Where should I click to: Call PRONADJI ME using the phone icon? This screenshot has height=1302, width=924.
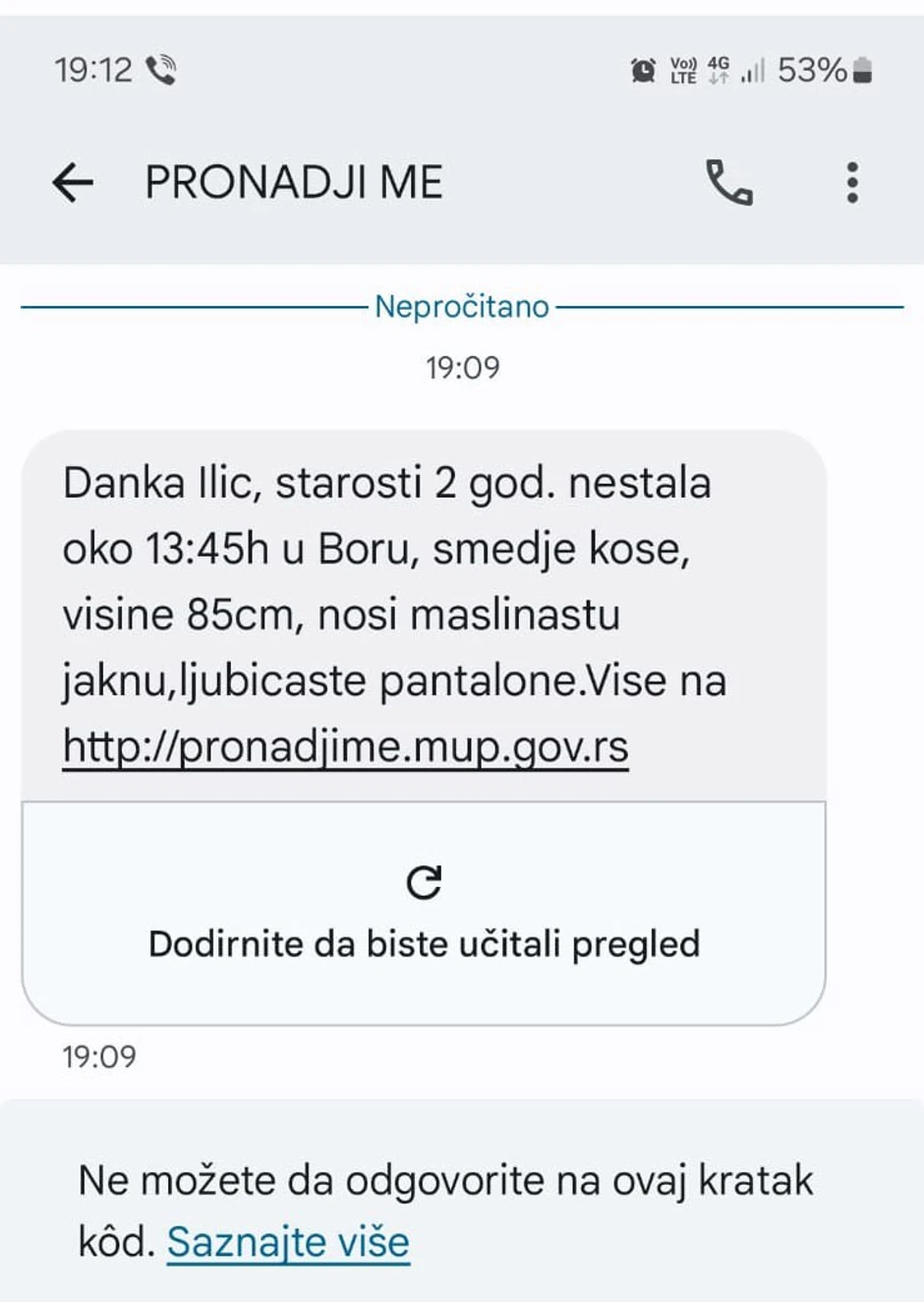click(x=726, y=182)
